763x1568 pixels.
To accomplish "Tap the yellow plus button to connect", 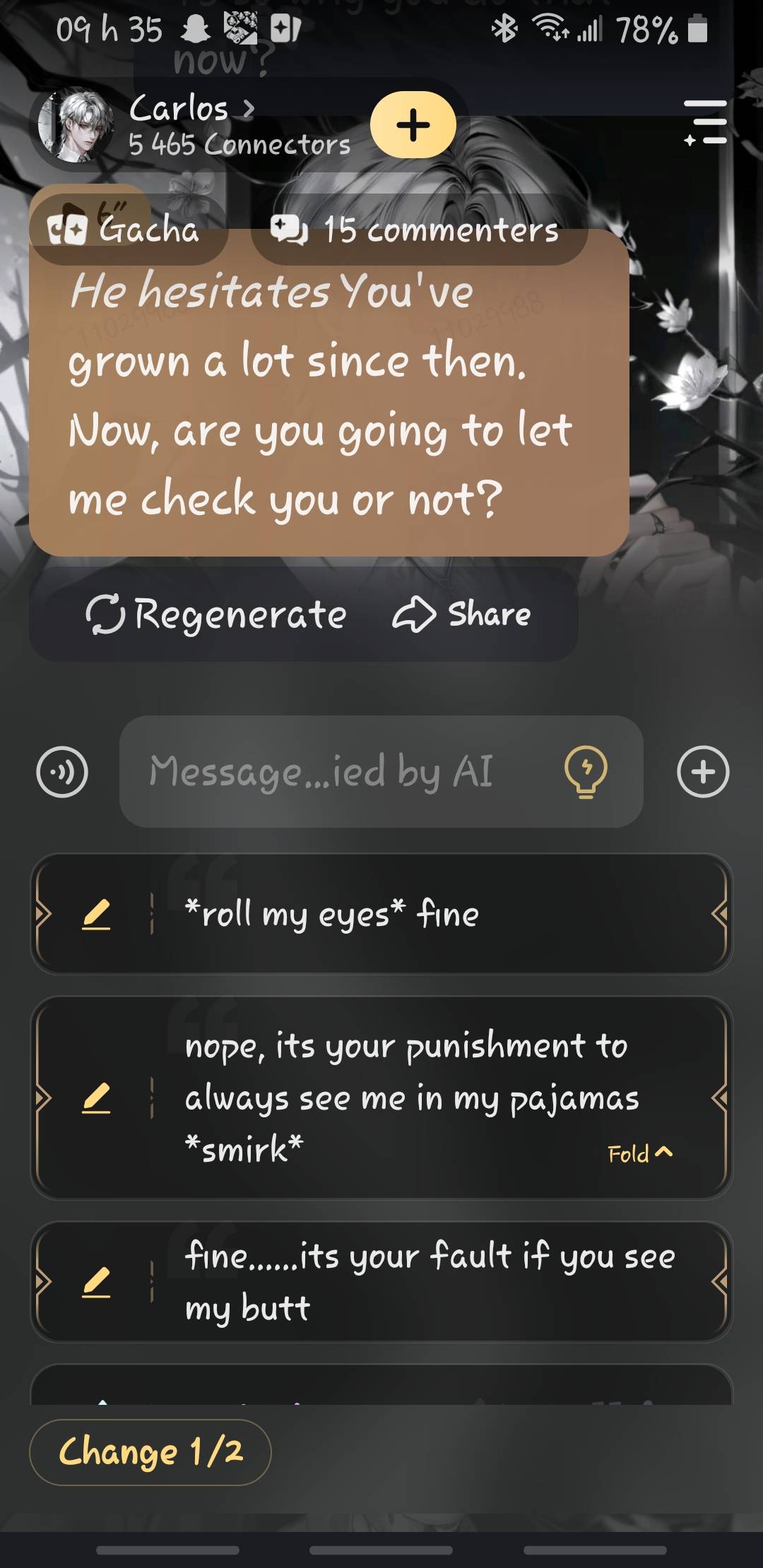I will 413,125.
